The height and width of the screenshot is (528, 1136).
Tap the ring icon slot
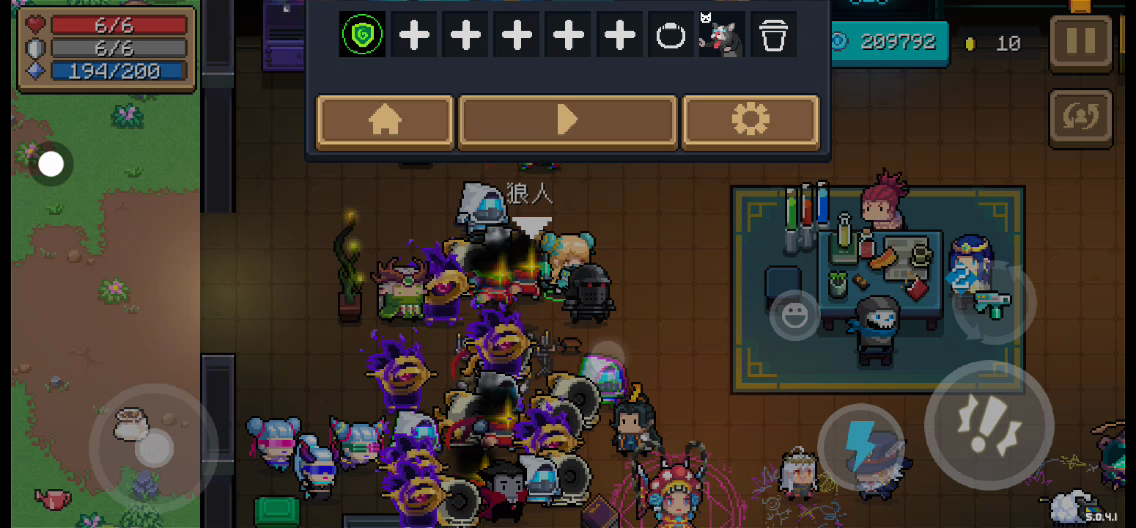(x=670, y=36)
